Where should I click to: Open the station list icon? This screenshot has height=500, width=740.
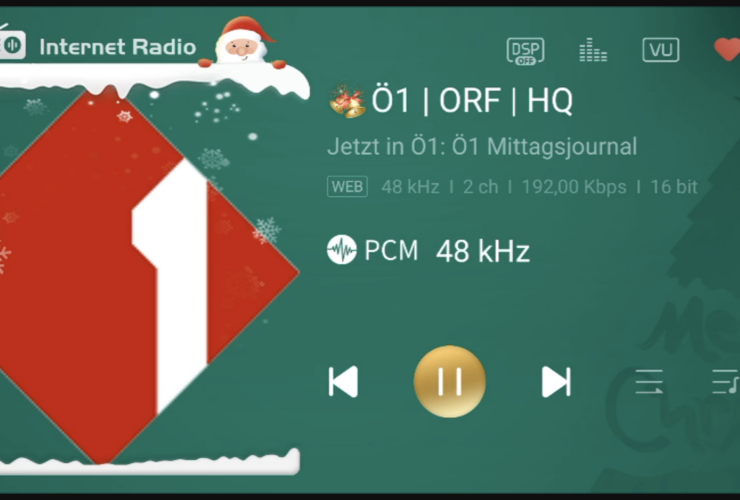[x=649, y=381]
